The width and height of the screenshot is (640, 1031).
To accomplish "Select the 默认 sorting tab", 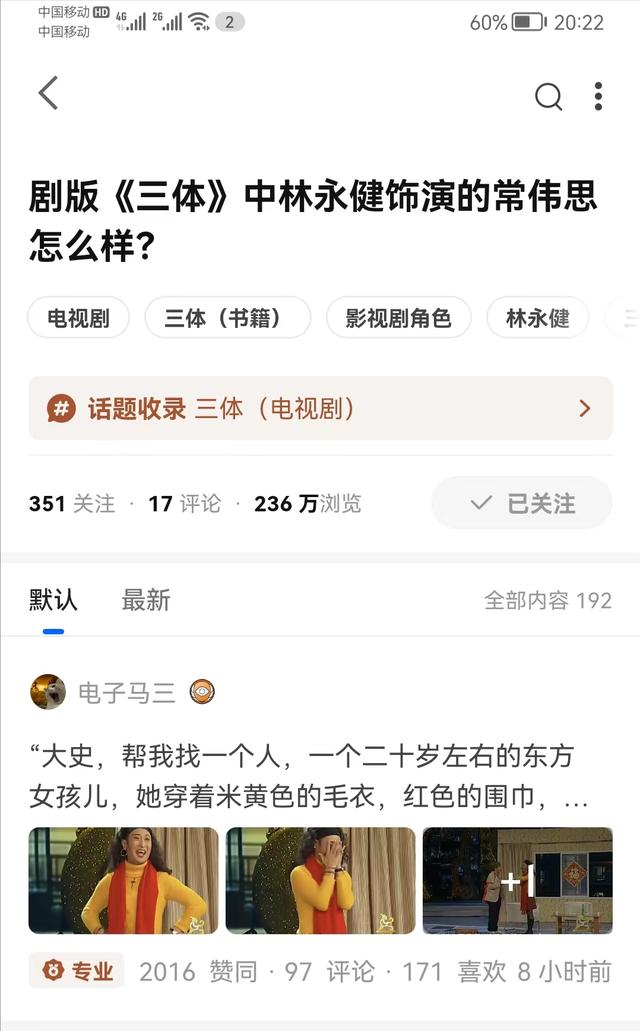I will 53,600.
